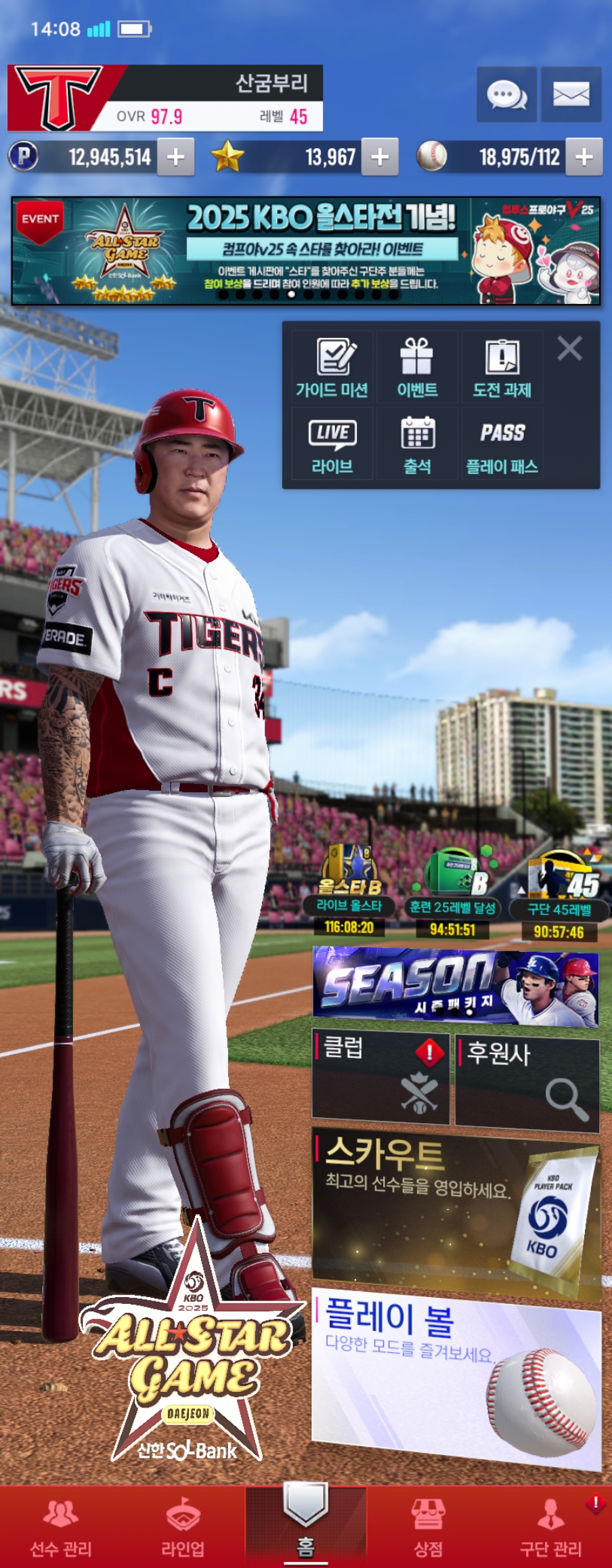The image size is (612, 1568).
Task: Add more stars with plus button
Action: (380, 157)
